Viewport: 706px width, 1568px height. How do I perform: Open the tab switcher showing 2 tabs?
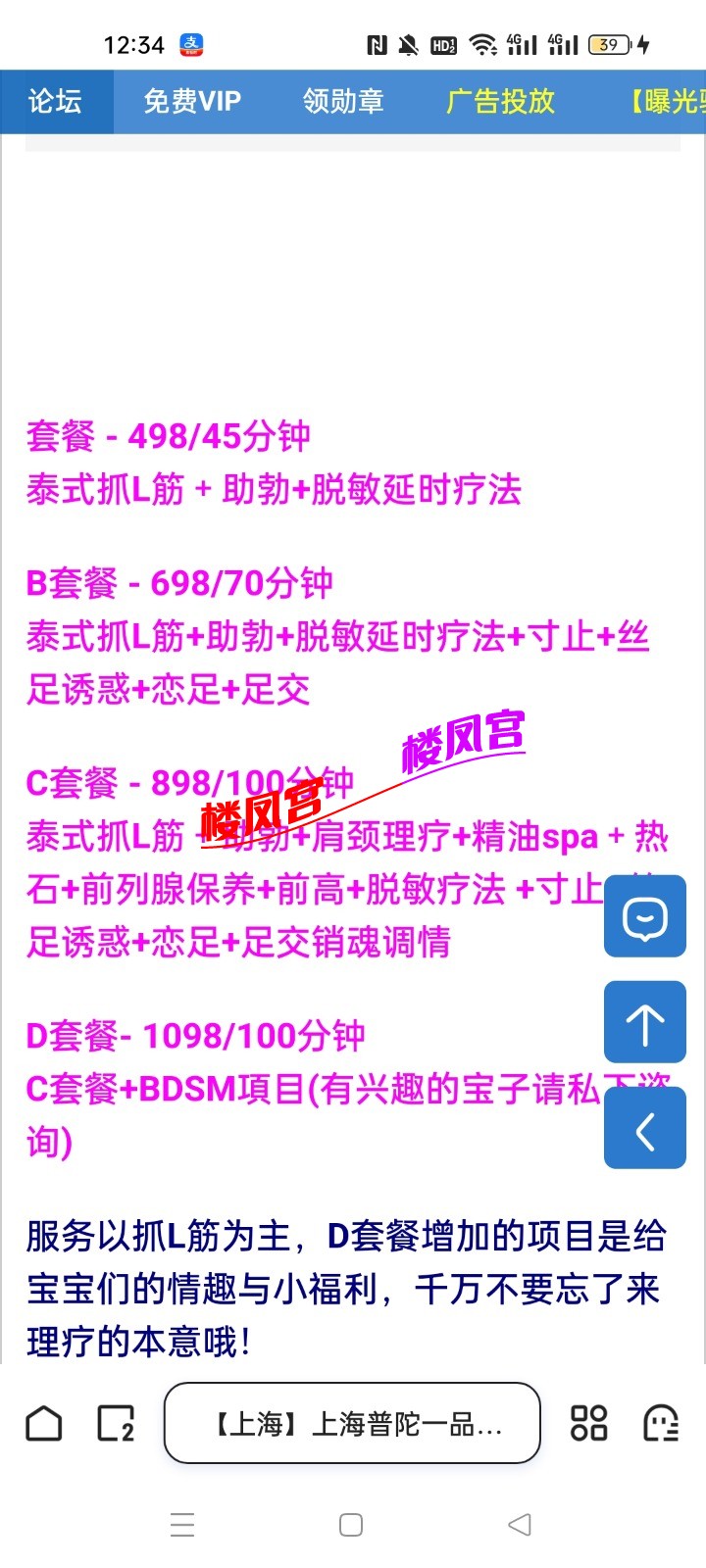coord(113,1424)
